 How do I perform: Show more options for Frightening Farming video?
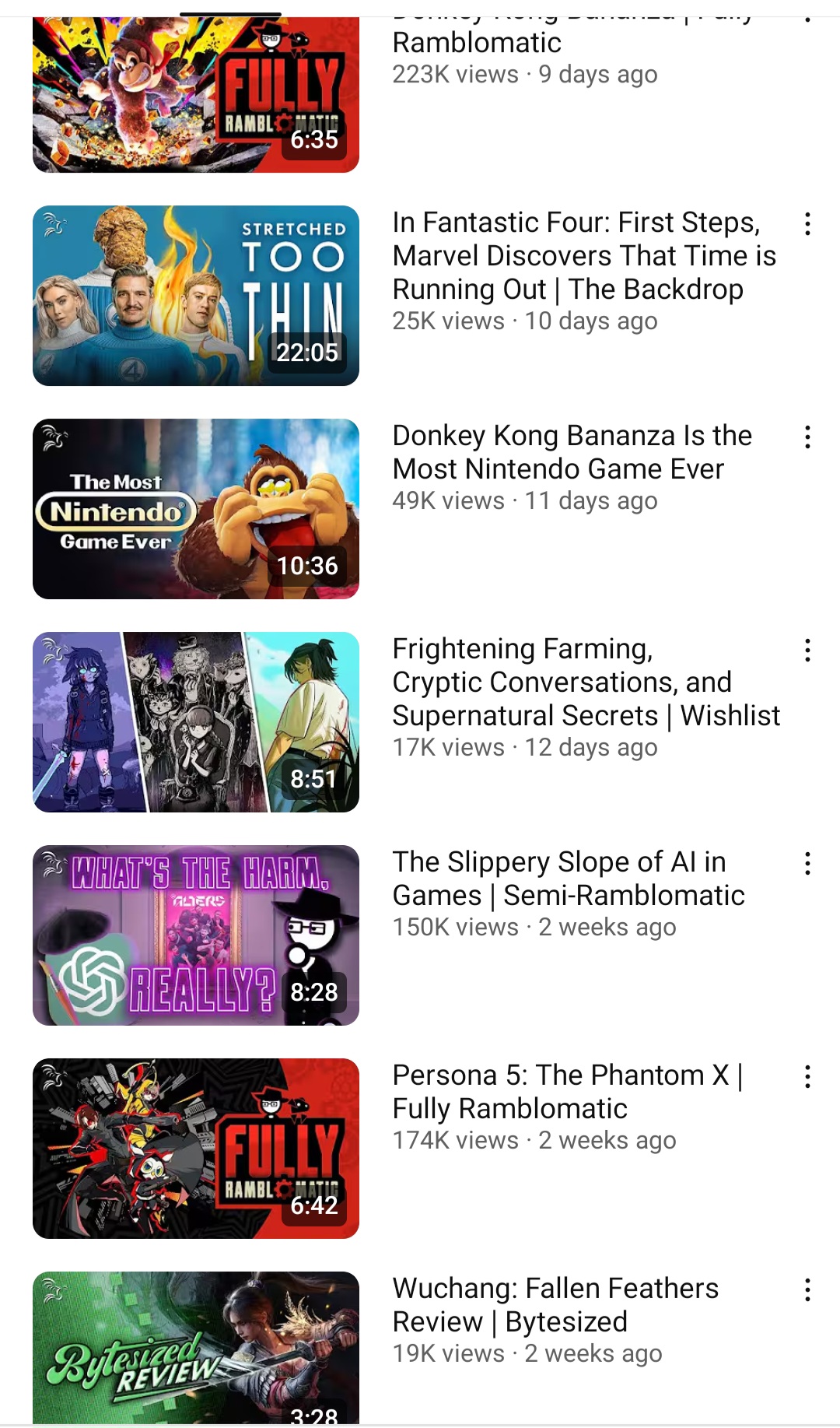[807, 651]
